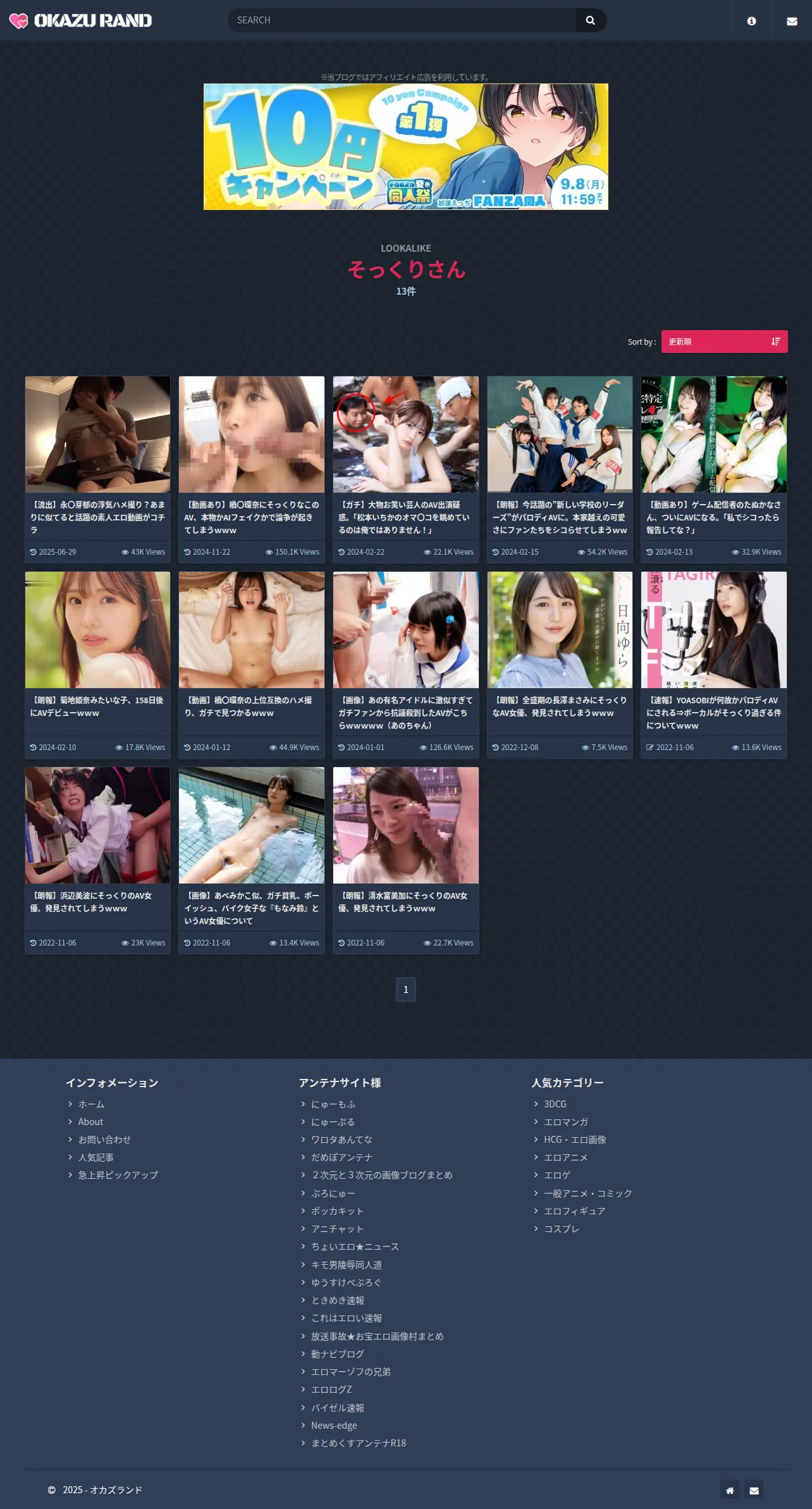Tap the SEARCH input field
The image size is (812, 1509).
coord(402,20)
